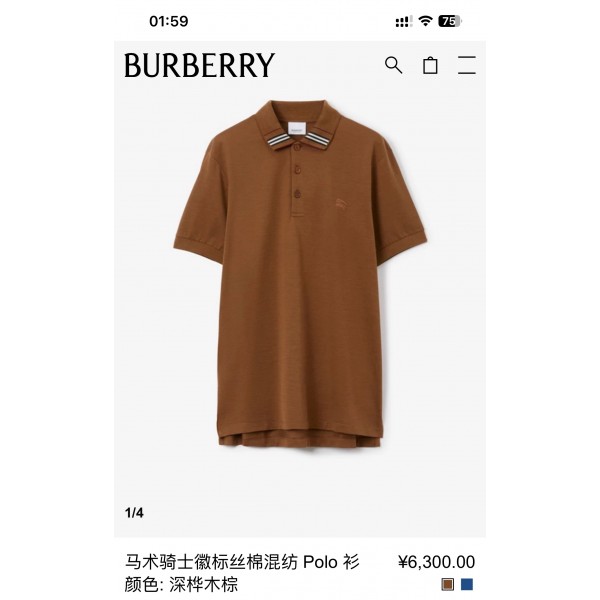The image size is (600, 600).
Task: Select the brown color swatch
Action: pyautogui.click(x=447, y=585)
